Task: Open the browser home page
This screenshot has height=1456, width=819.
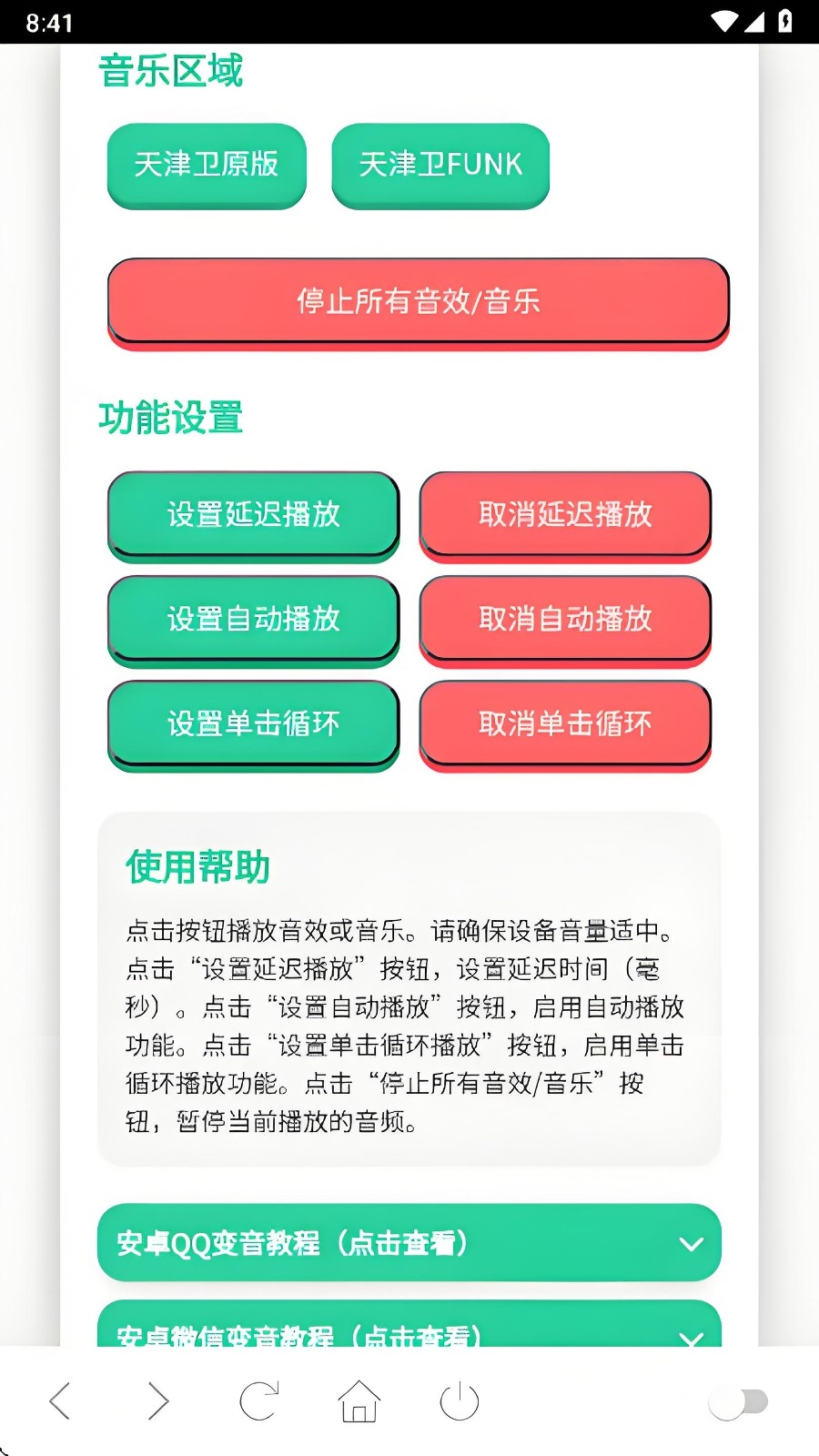Action: pyautogui.click(x=359, y=1401)
